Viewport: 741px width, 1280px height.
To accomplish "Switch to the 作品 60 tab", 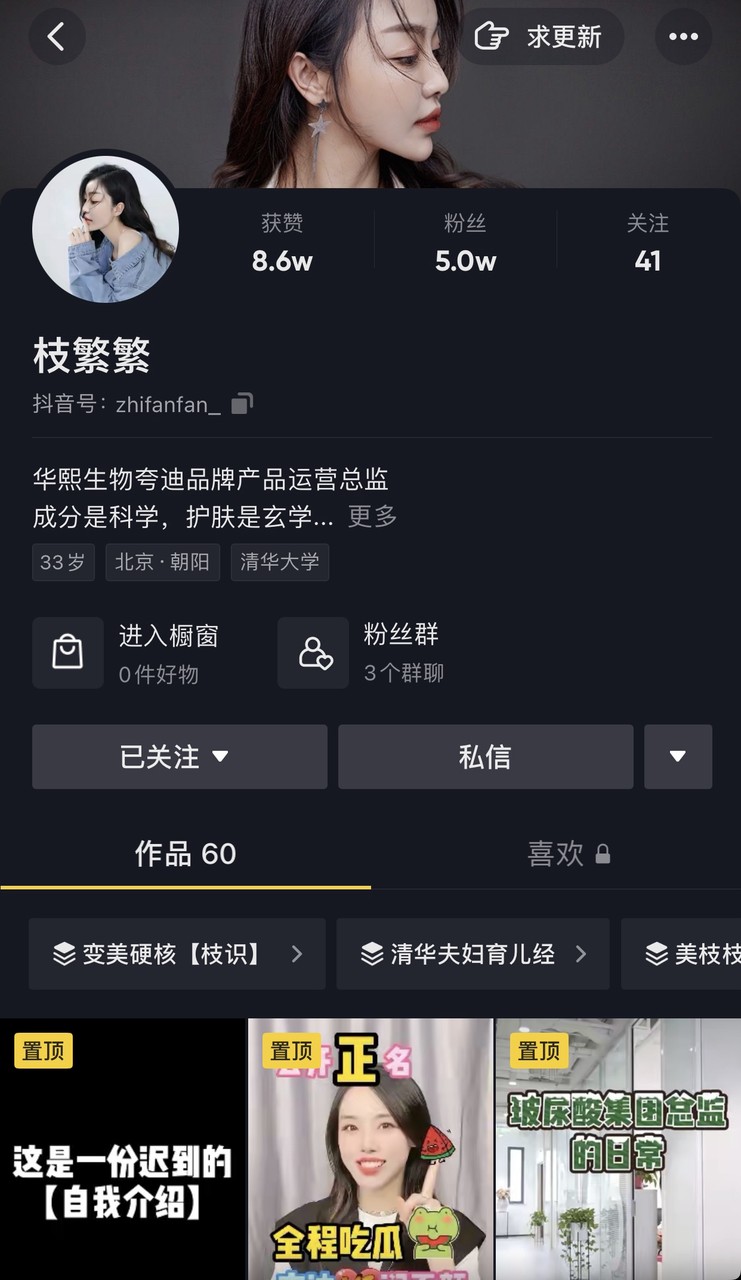I will 185,854.
